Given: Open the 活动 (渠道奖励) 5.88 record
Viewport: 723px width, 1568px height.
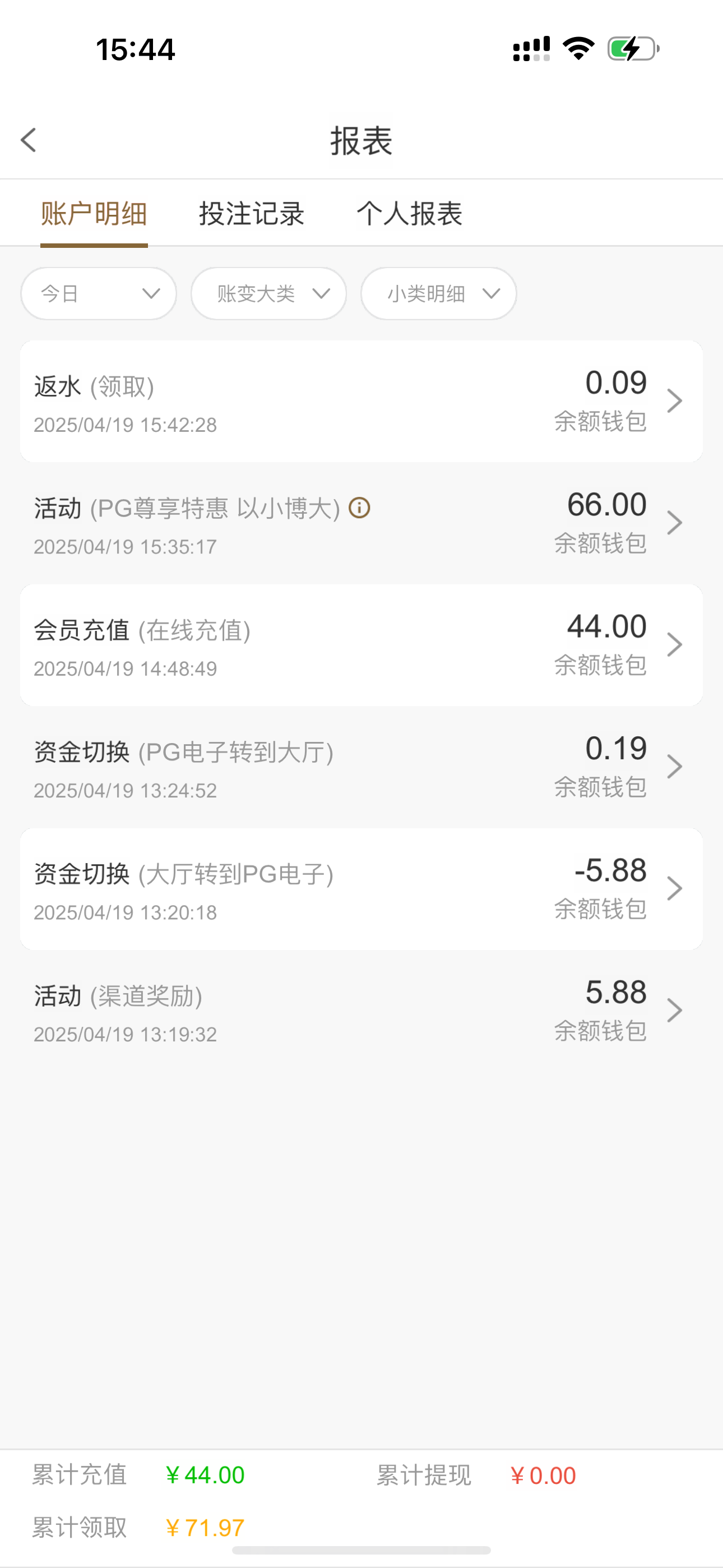Looking at the screenshot, I should click(x=361, y=1011).
